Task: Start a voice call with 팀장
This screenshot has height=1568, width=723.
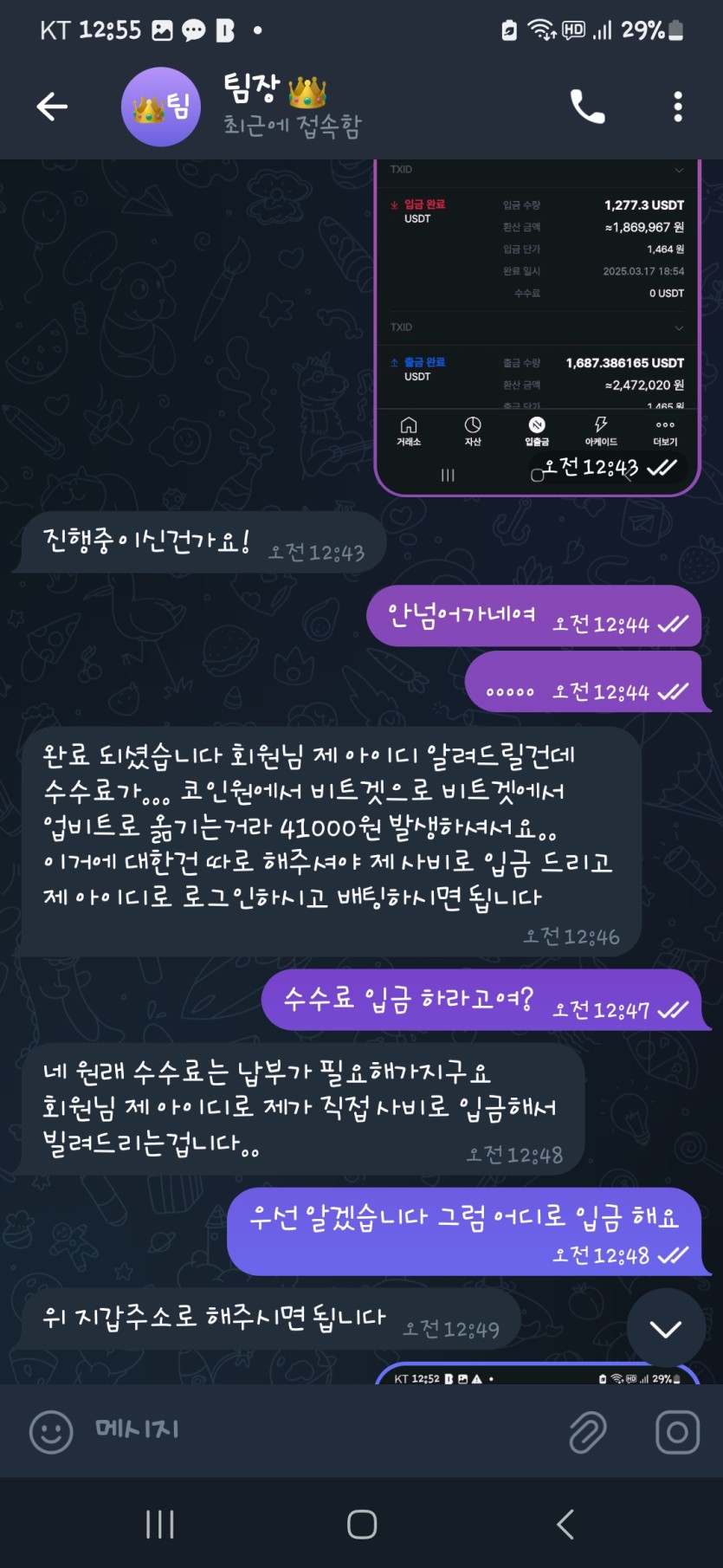Action: (x=587, y=107)
